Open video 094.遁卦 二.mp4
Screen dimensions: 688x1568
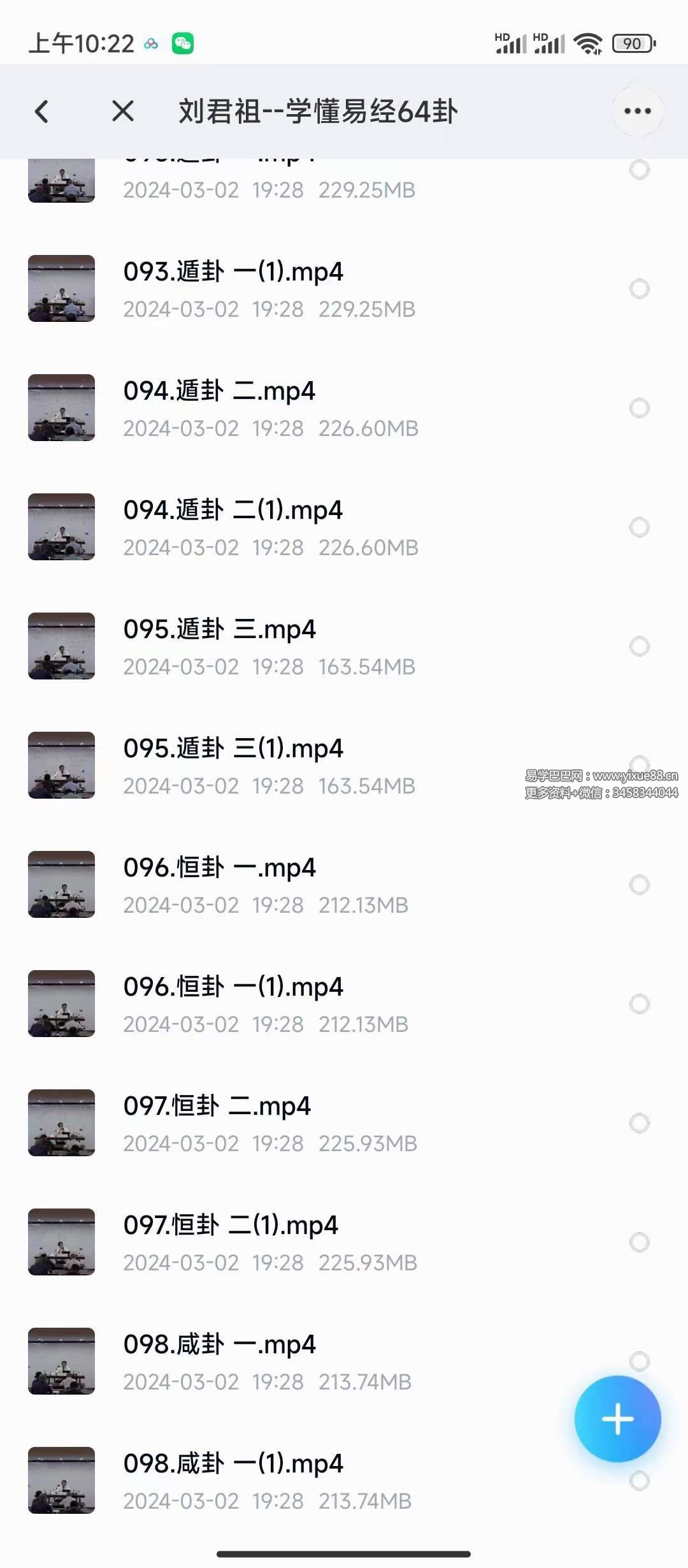[219, 391]
